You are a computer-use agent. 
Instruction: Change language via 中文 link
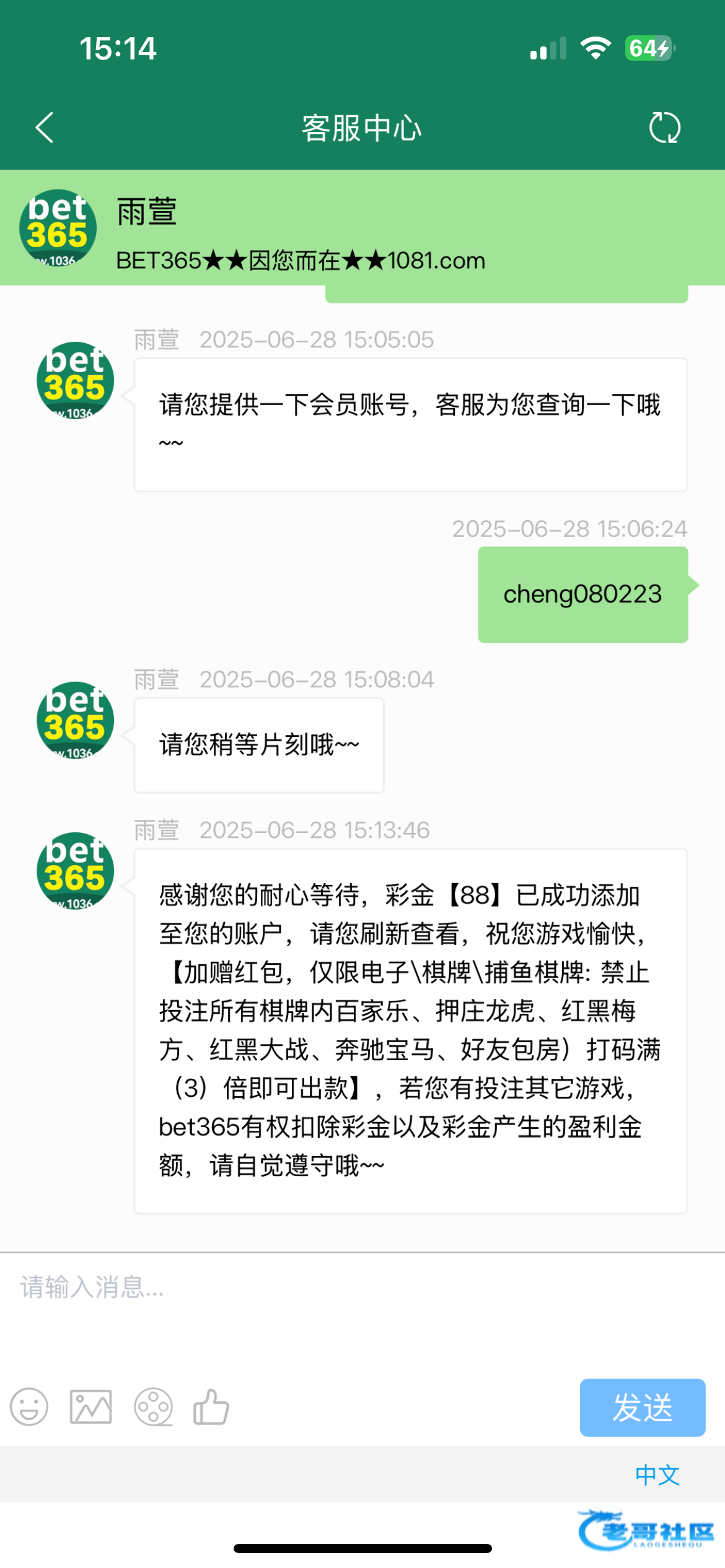point(657,1475)
